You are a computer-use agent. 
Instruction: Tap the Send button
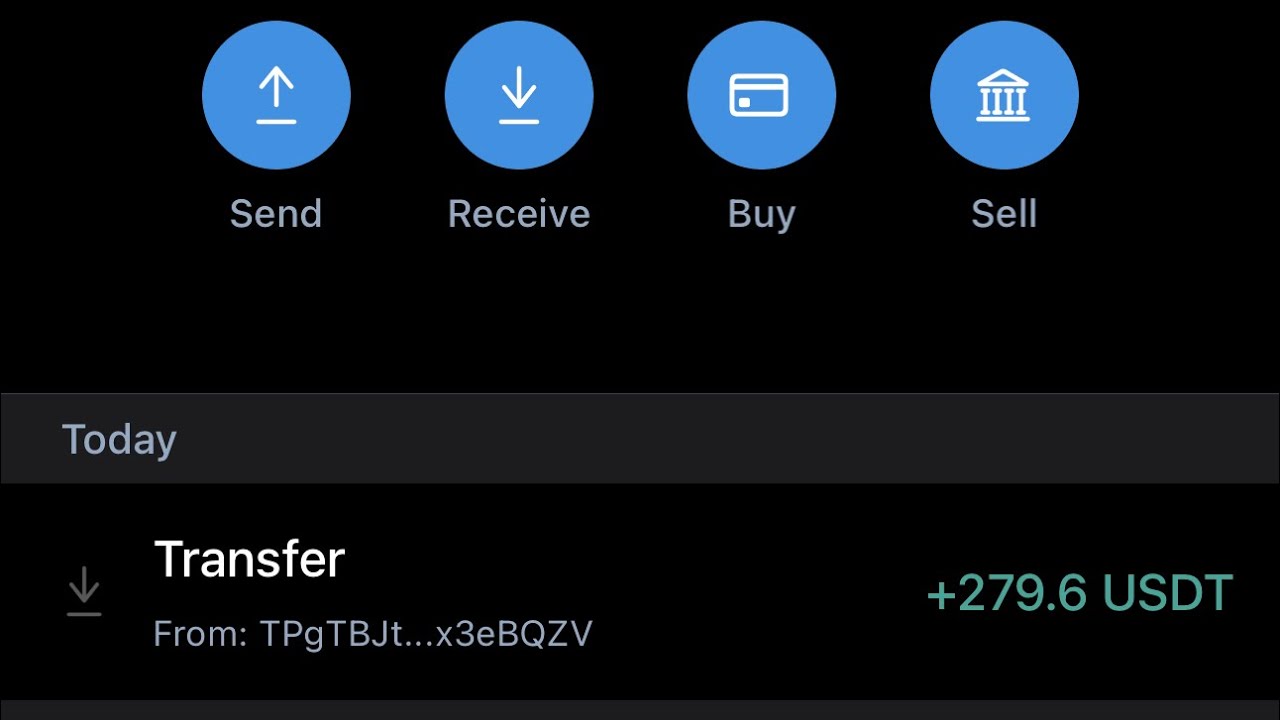[x=276, y=96]
